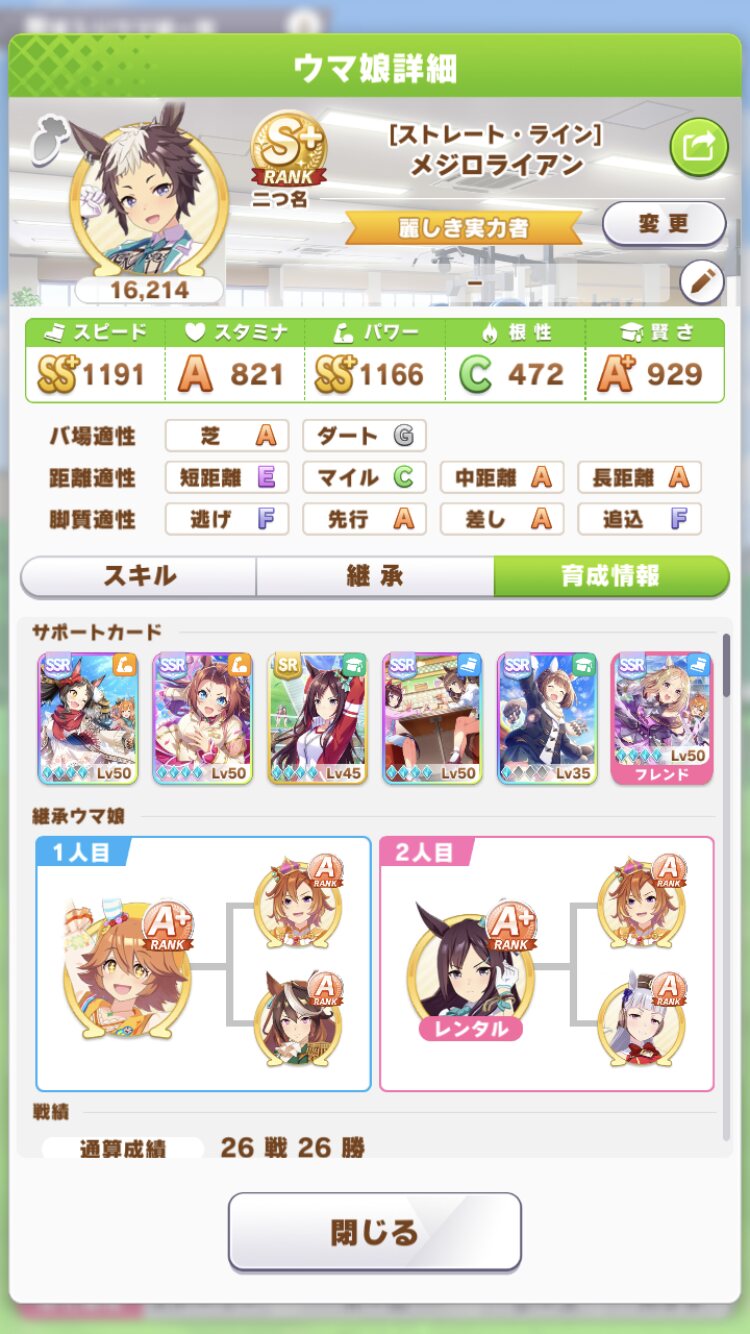The image size is (750, 1334).
Task: Tap the 変更 button to change the title
Action: click(663, 224)
